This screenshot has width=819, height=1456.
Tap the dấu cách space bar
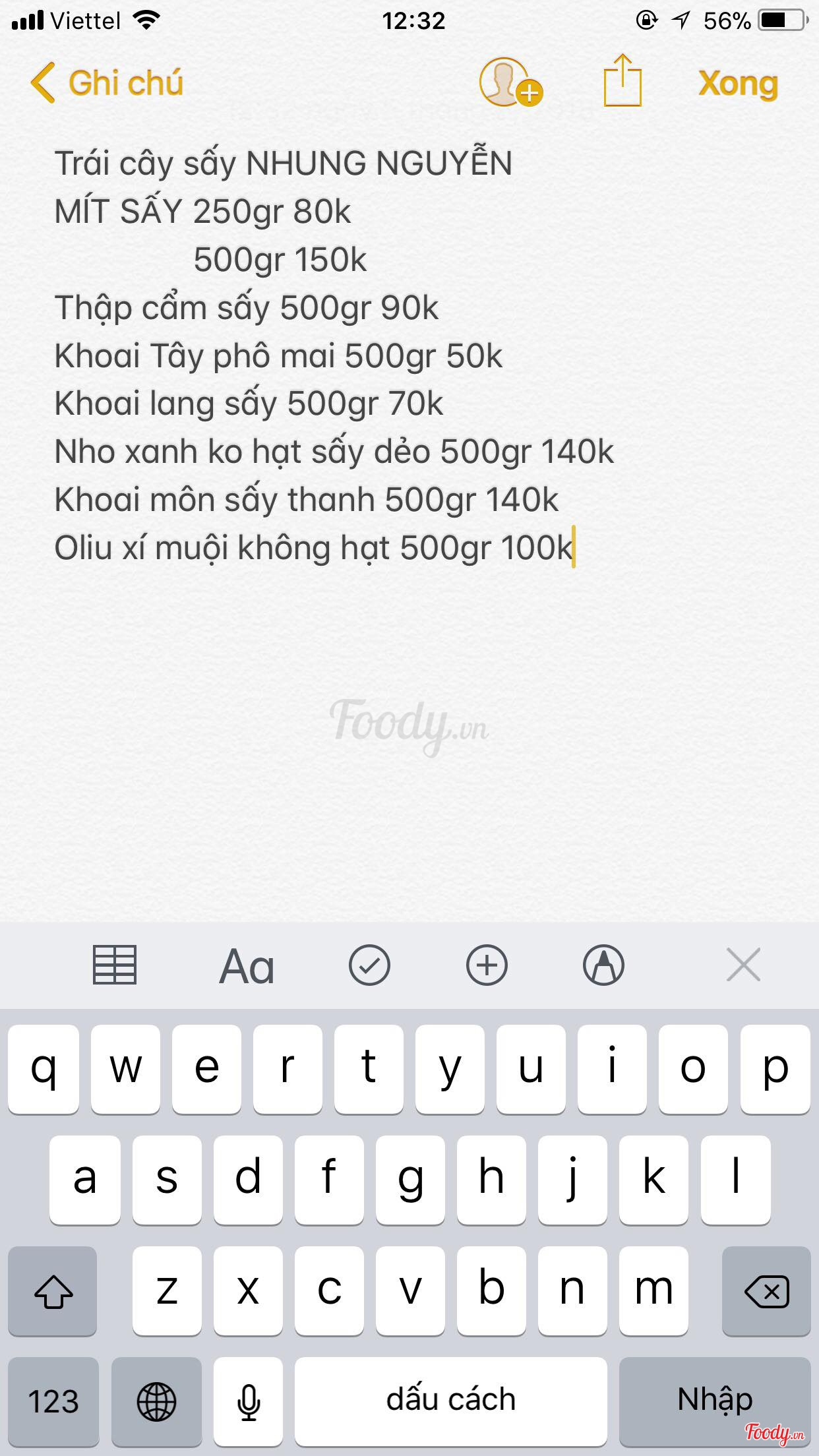tap(450, 1401)
